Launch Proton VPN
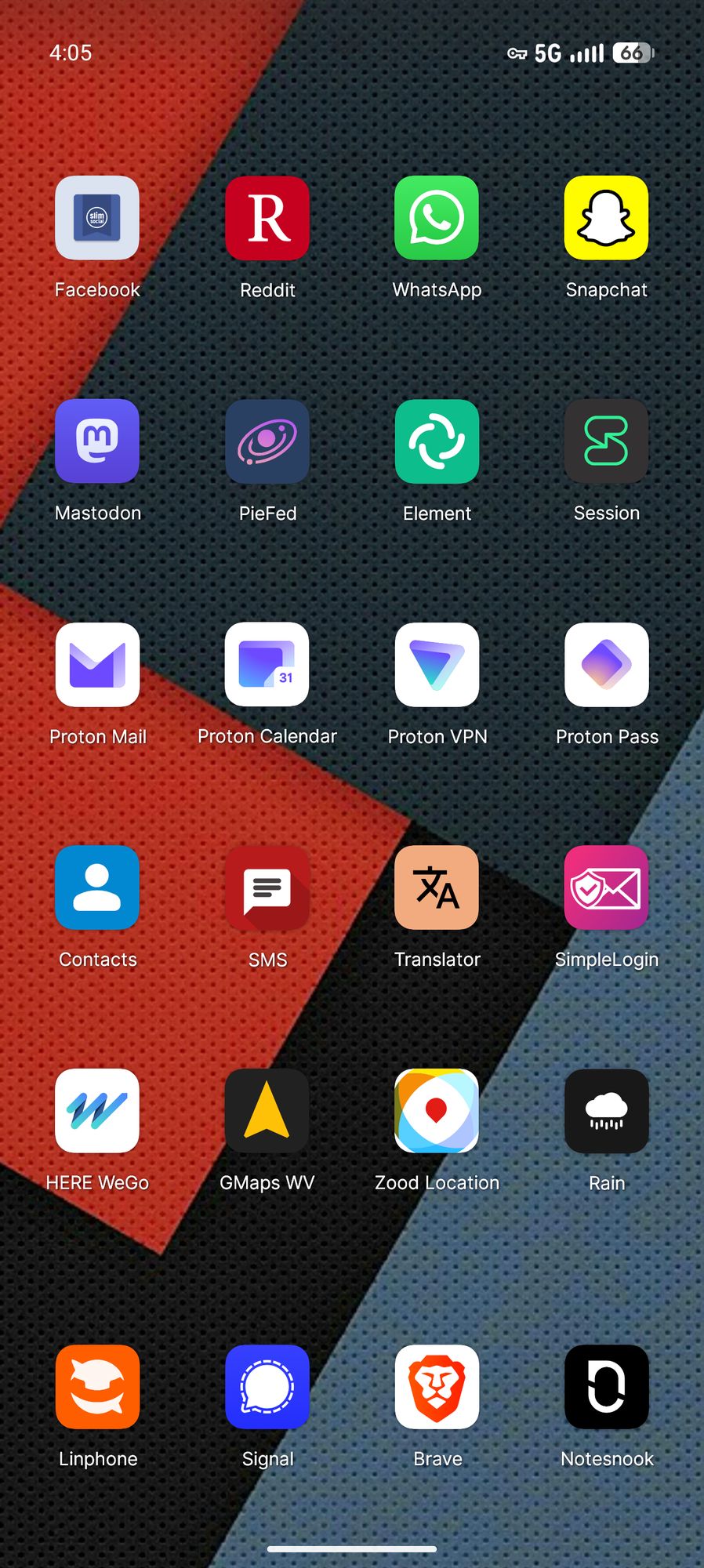This screenshot has width=704, height=1568. 437,665
